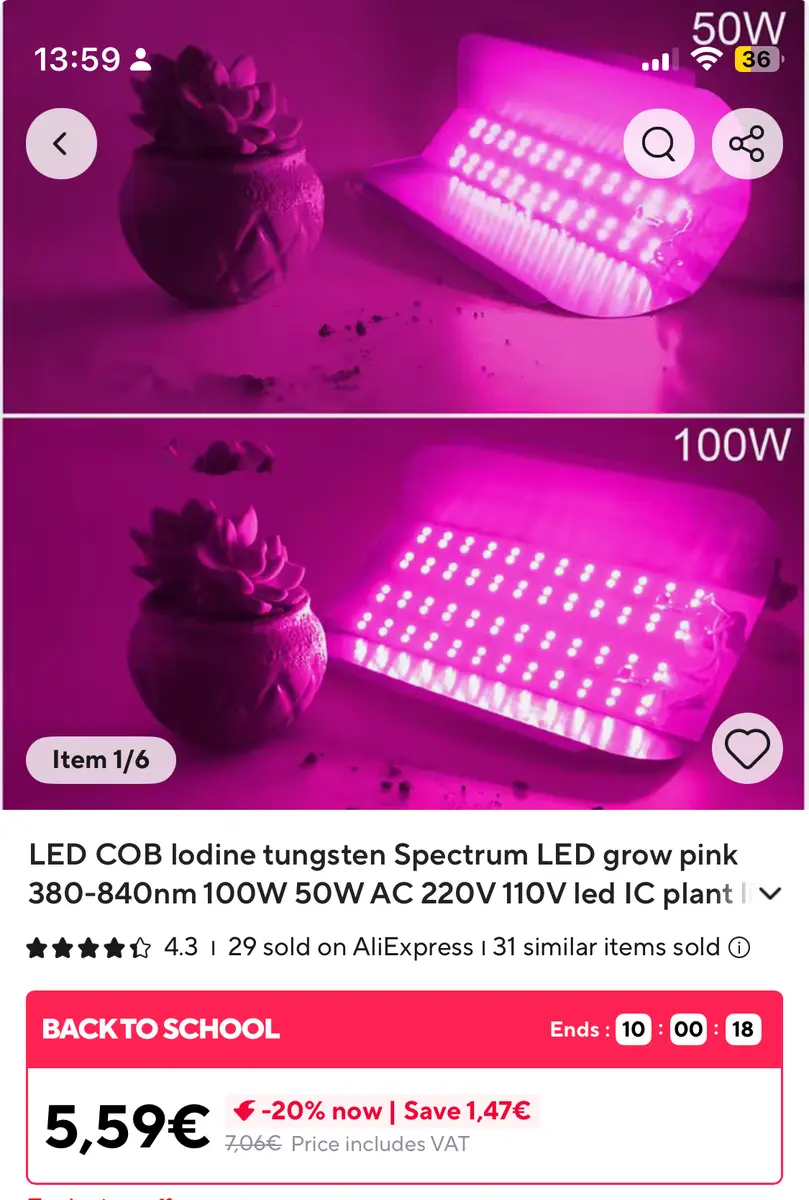809x1200 pixels.
Task: Share this LED grow light listing
Action: pyautogui.click(x=746, y=144)
